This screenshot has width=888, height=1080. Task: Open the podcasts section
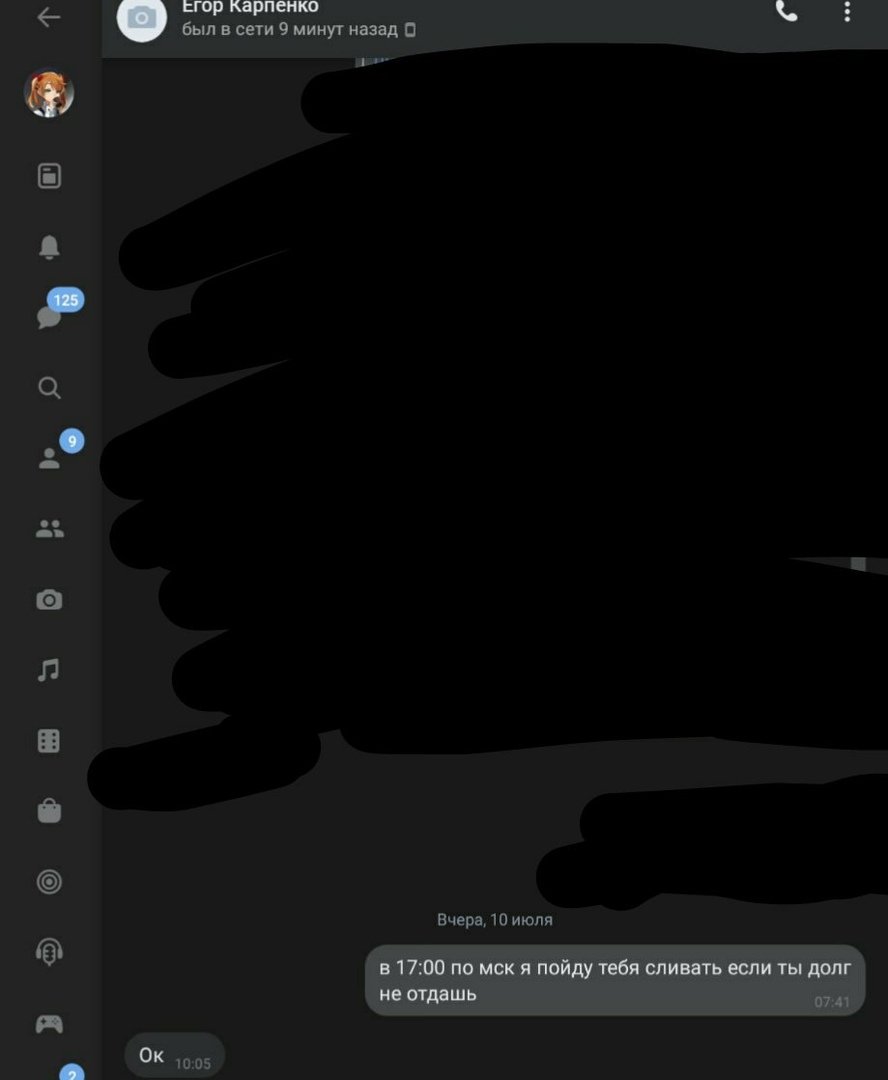point(49,952)
